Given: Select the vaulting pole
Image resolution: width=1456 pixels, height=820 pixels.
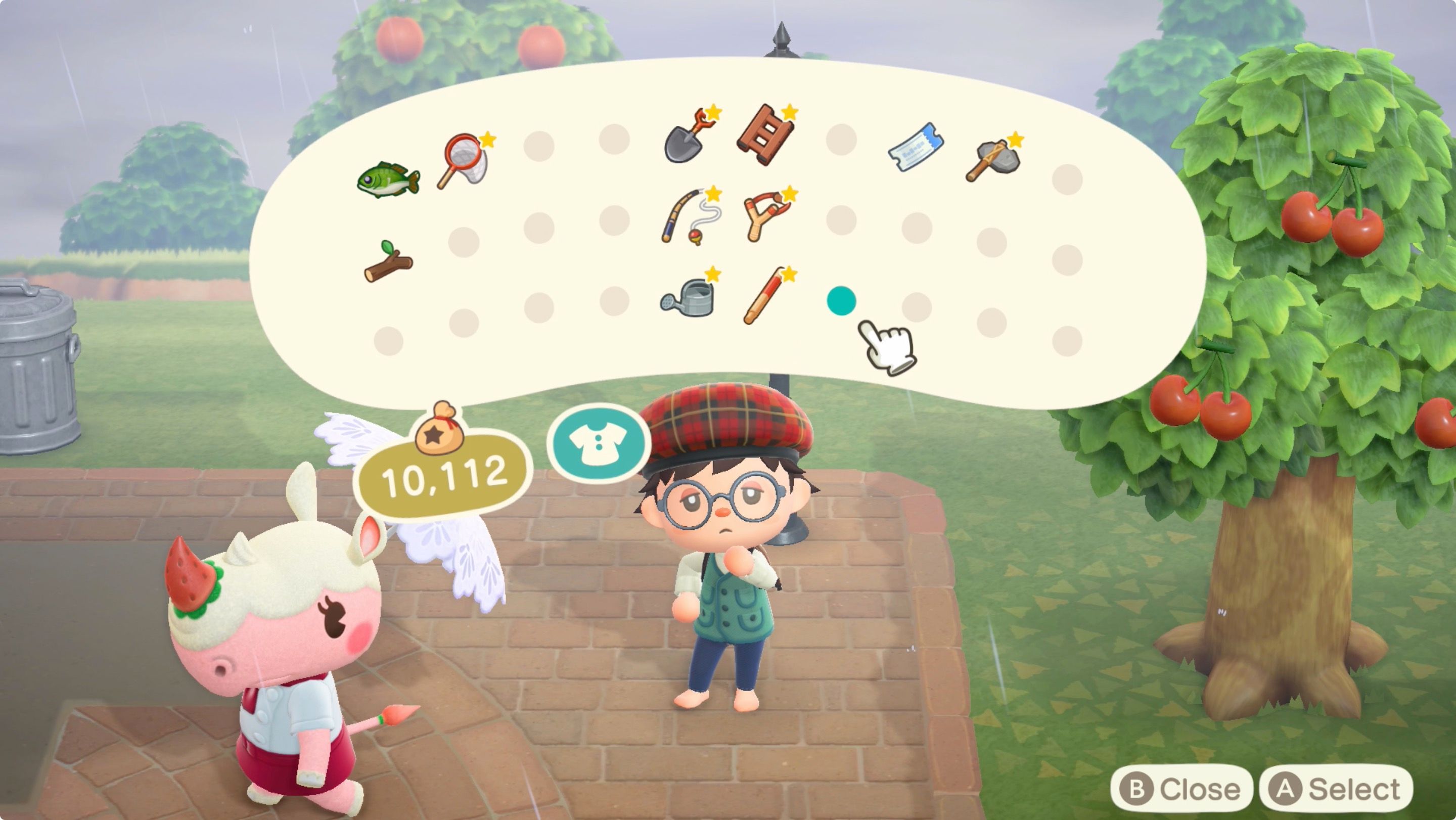Looking at the screenshot, I should (765, 298).
